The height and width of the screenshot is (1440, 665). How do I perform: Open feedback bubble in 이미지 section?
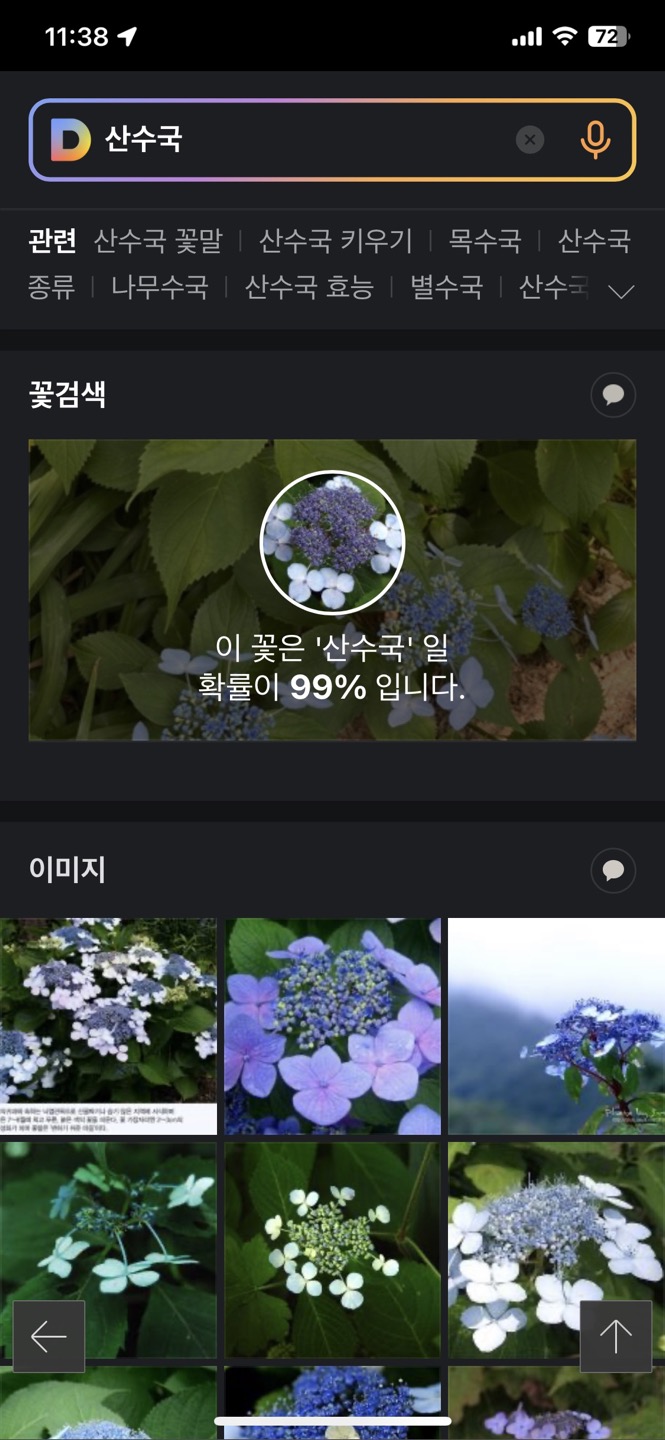pyautogui.click(x=613, y=871)
